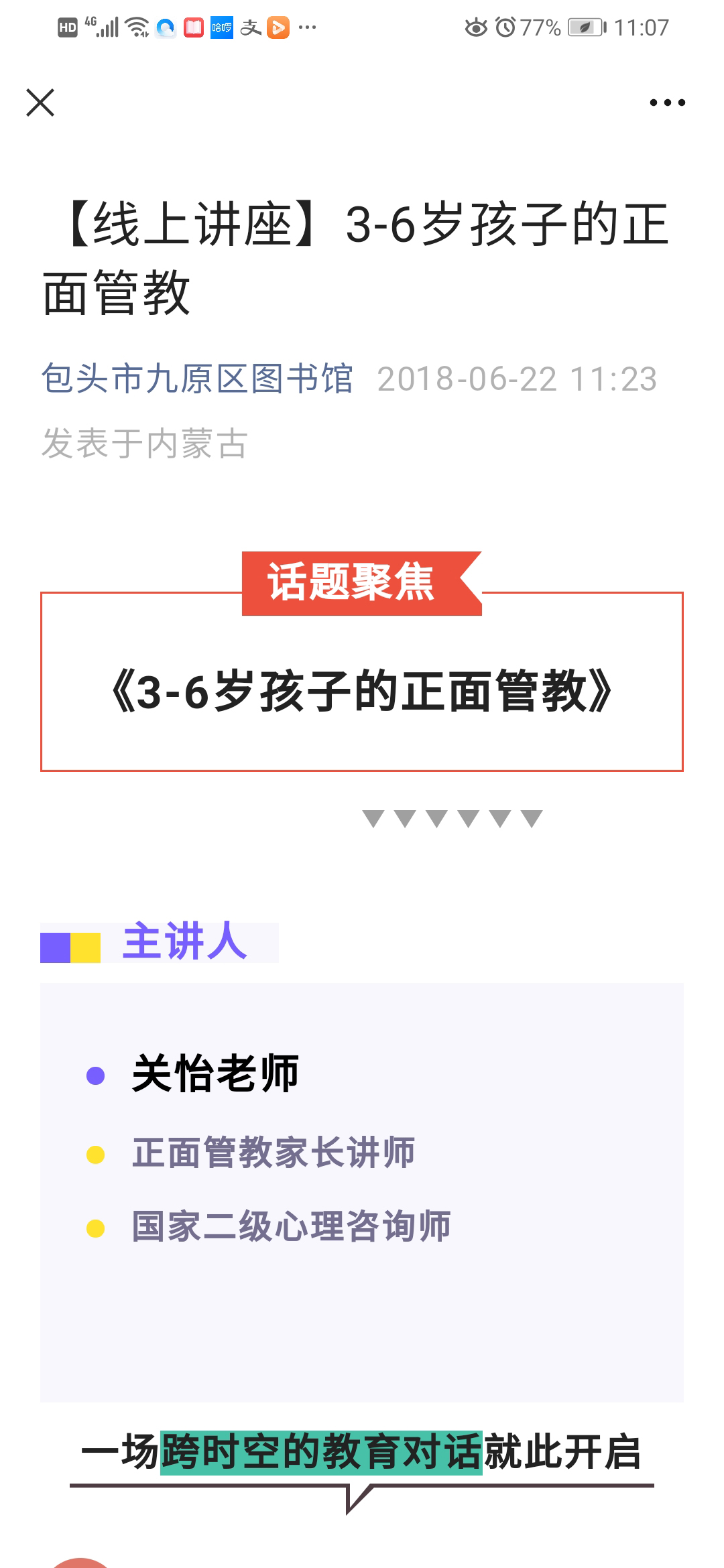Image resolution: width=724 pixels, height=1568 pixels.
Task: Open the three-dot overflow menu
Action: pyautogui.click(x=667, y=103)
